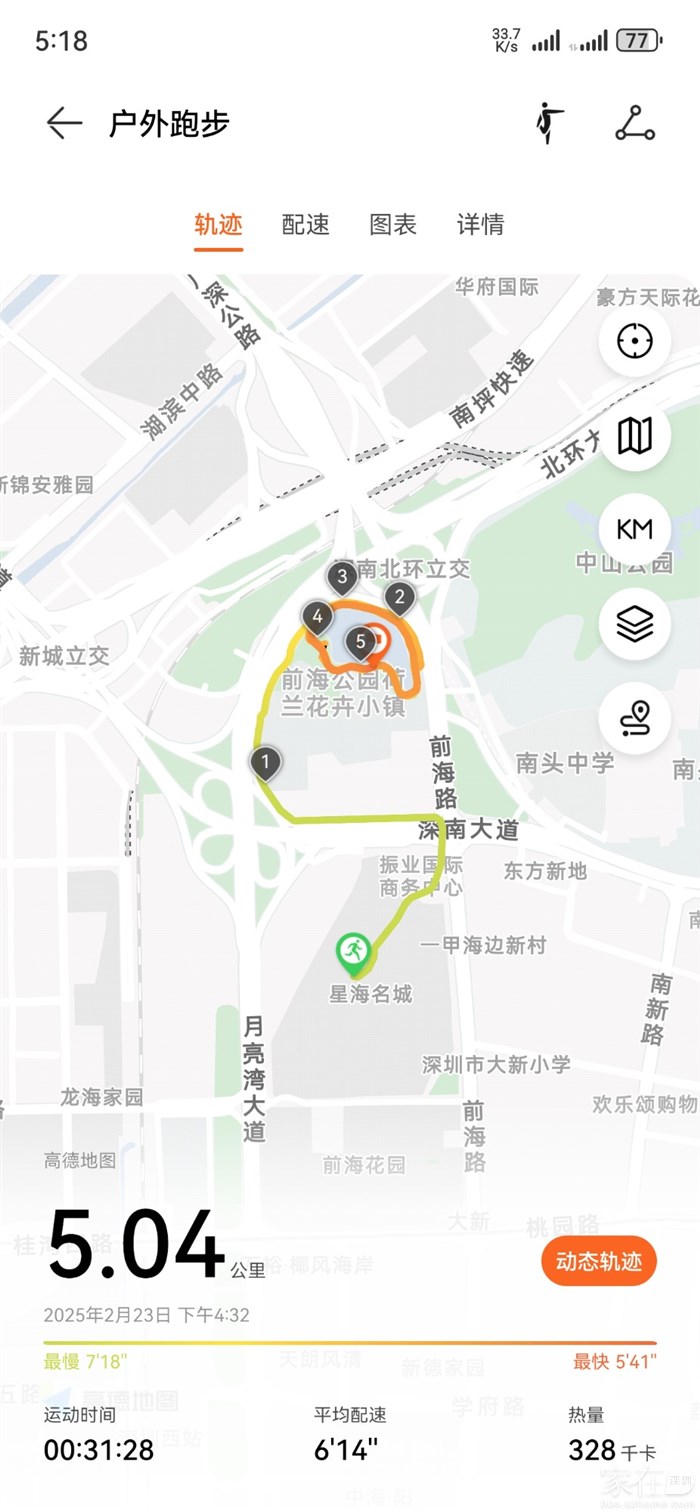Open the map layers button

(x=634, y=624)
